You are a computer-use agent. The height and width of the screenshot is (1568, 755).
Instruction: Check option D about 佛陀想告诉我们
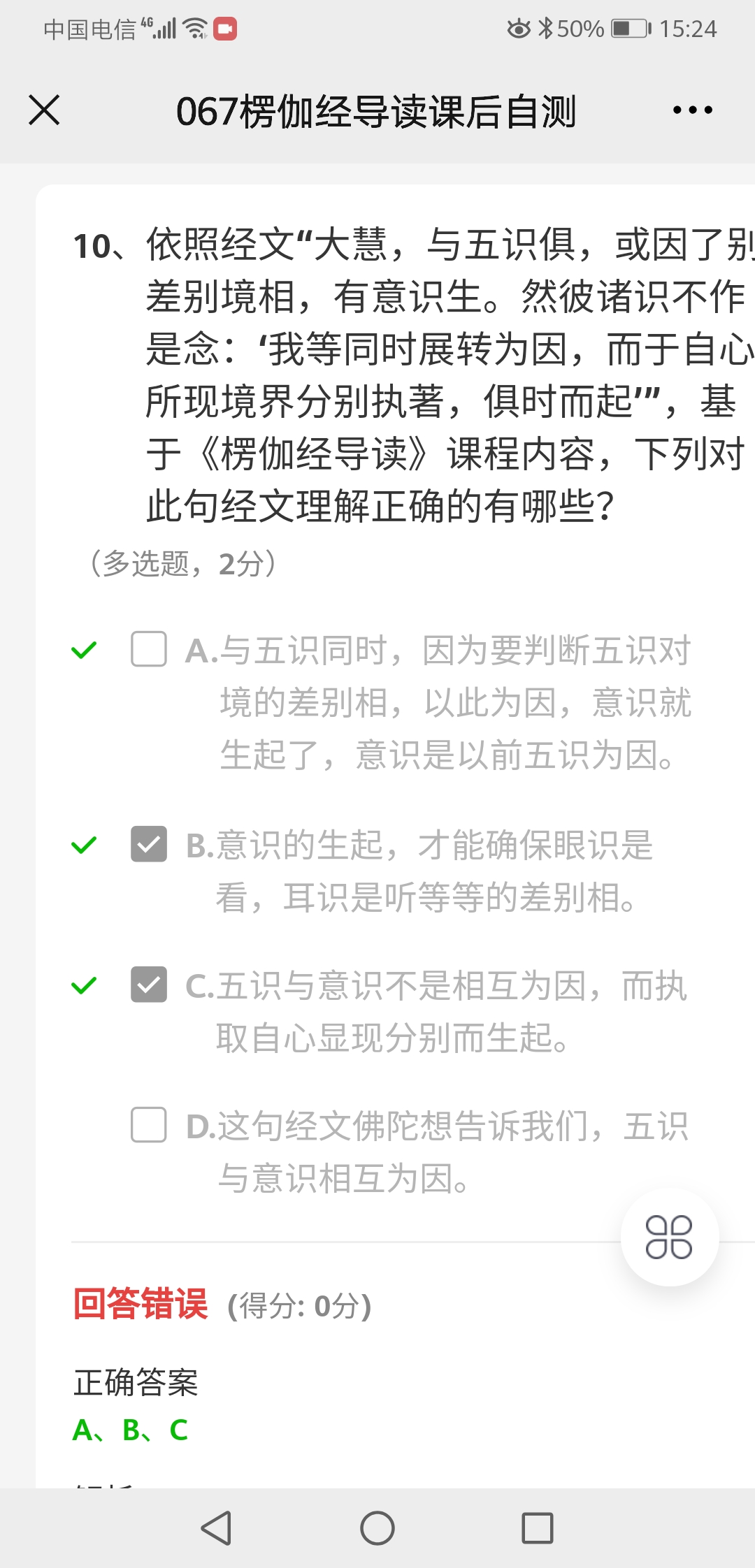coord(149,1124)
